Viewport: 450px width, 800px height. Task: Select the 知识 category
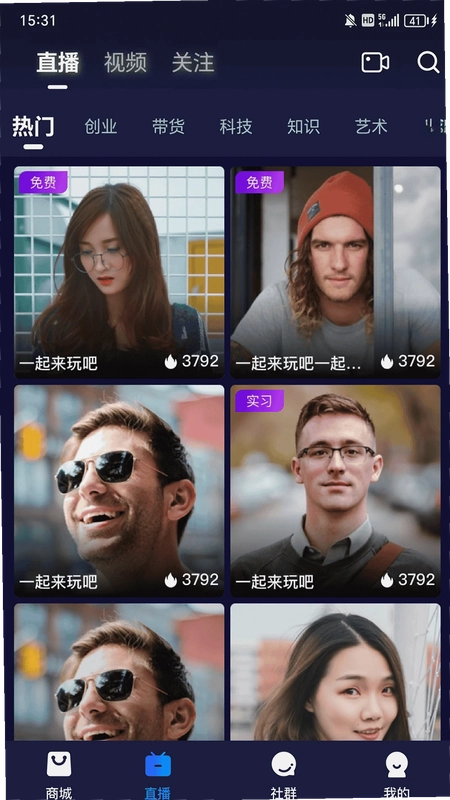[x=303, y=126]
